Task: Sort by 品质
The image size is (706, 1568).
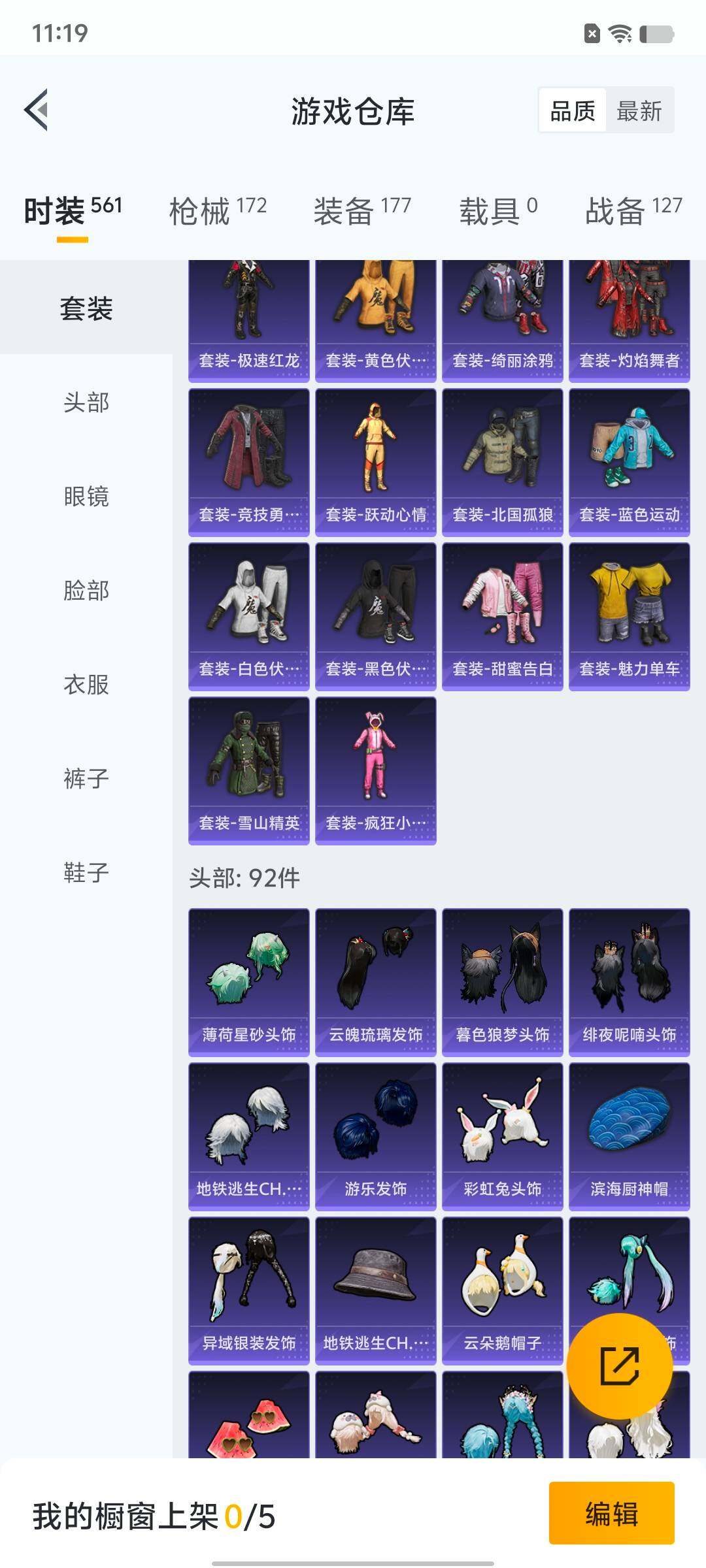Action: [573, 110]
